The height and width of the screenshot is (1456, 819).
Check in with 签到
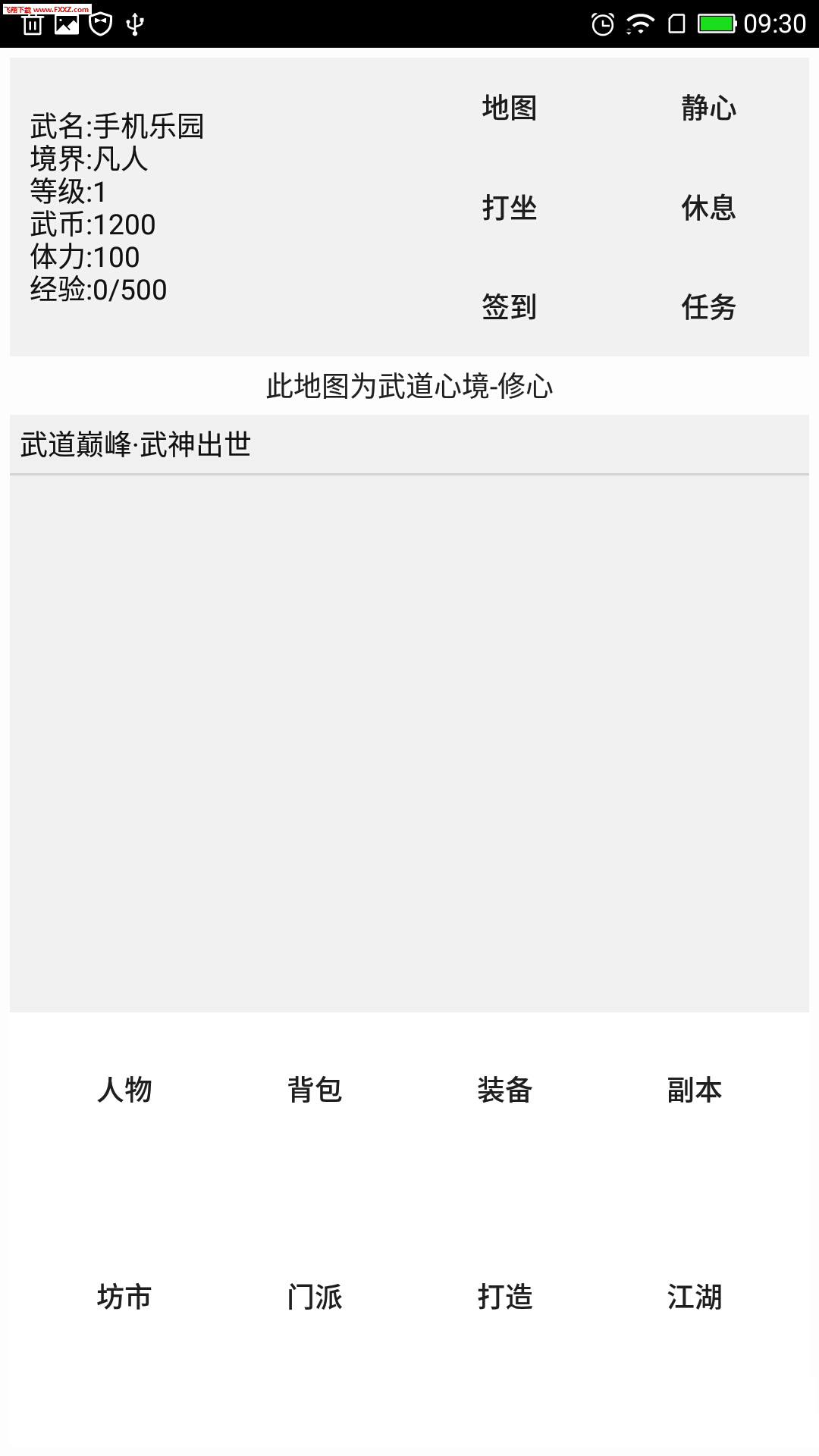pyautogui.click(x=510, y=307)
